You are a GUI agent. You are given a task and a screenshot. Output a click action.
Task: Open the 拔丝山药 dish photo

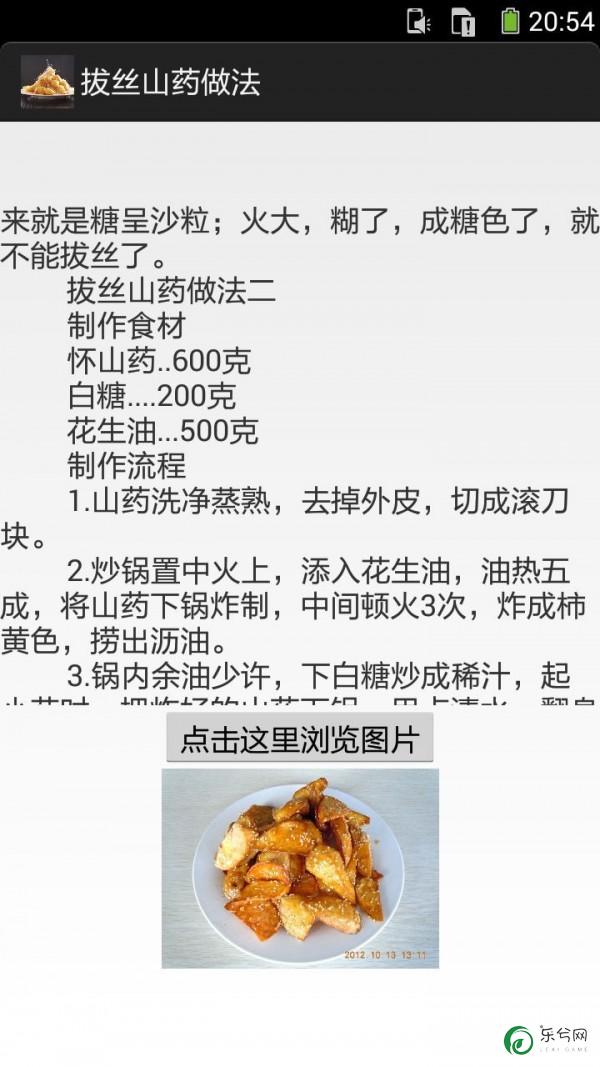click(300, 867)
